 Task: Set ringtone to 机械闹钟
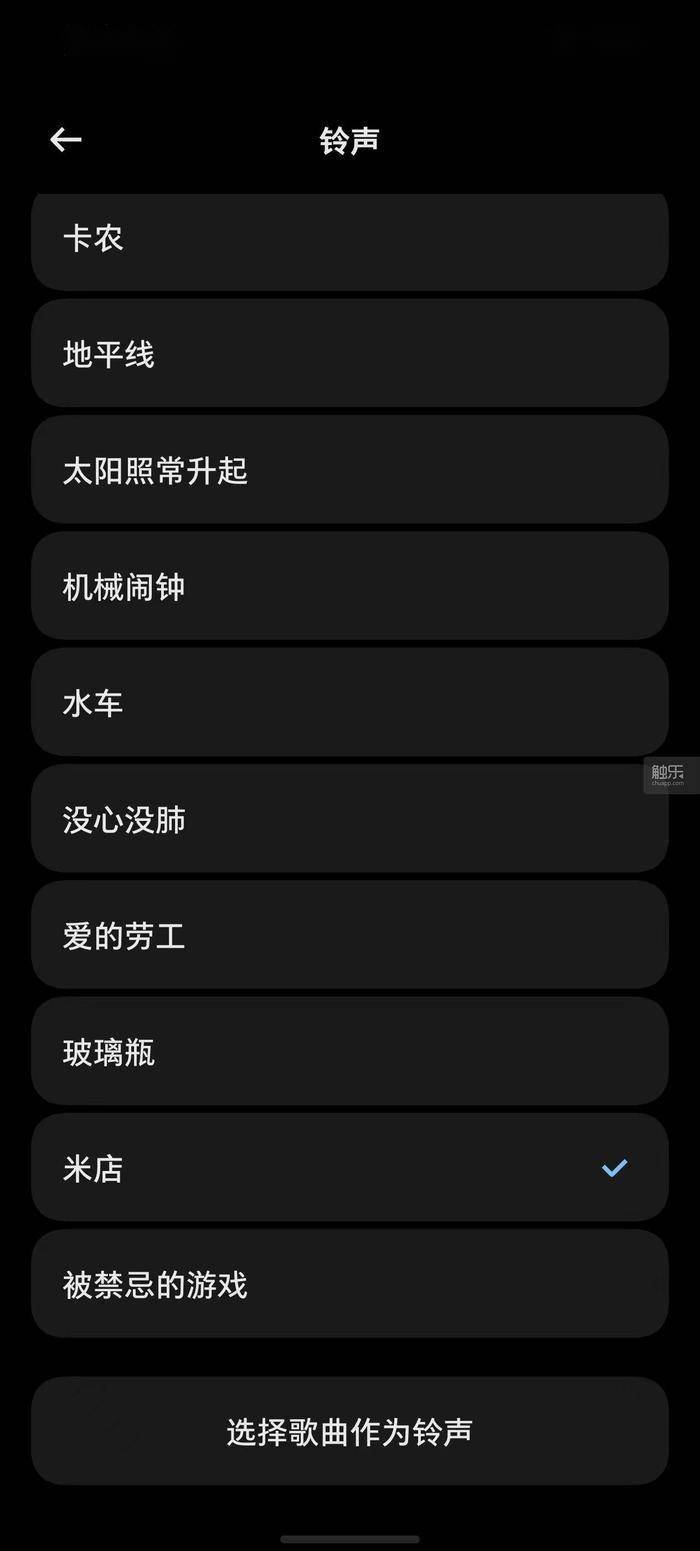click(x=349, y=587)
